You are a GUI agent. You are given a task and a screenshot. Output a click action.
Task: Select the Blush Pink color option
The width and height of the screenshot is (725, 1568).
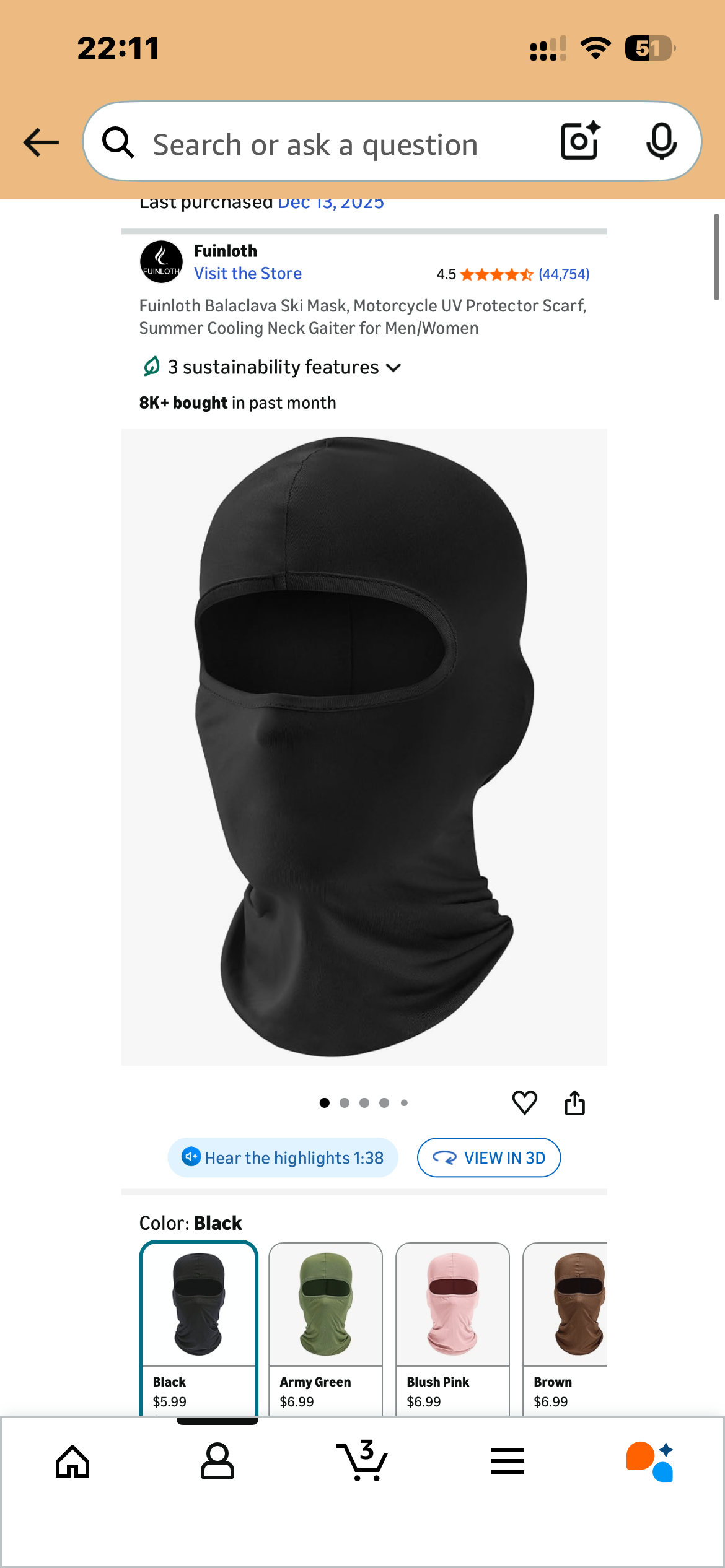tap(452, 1325)
